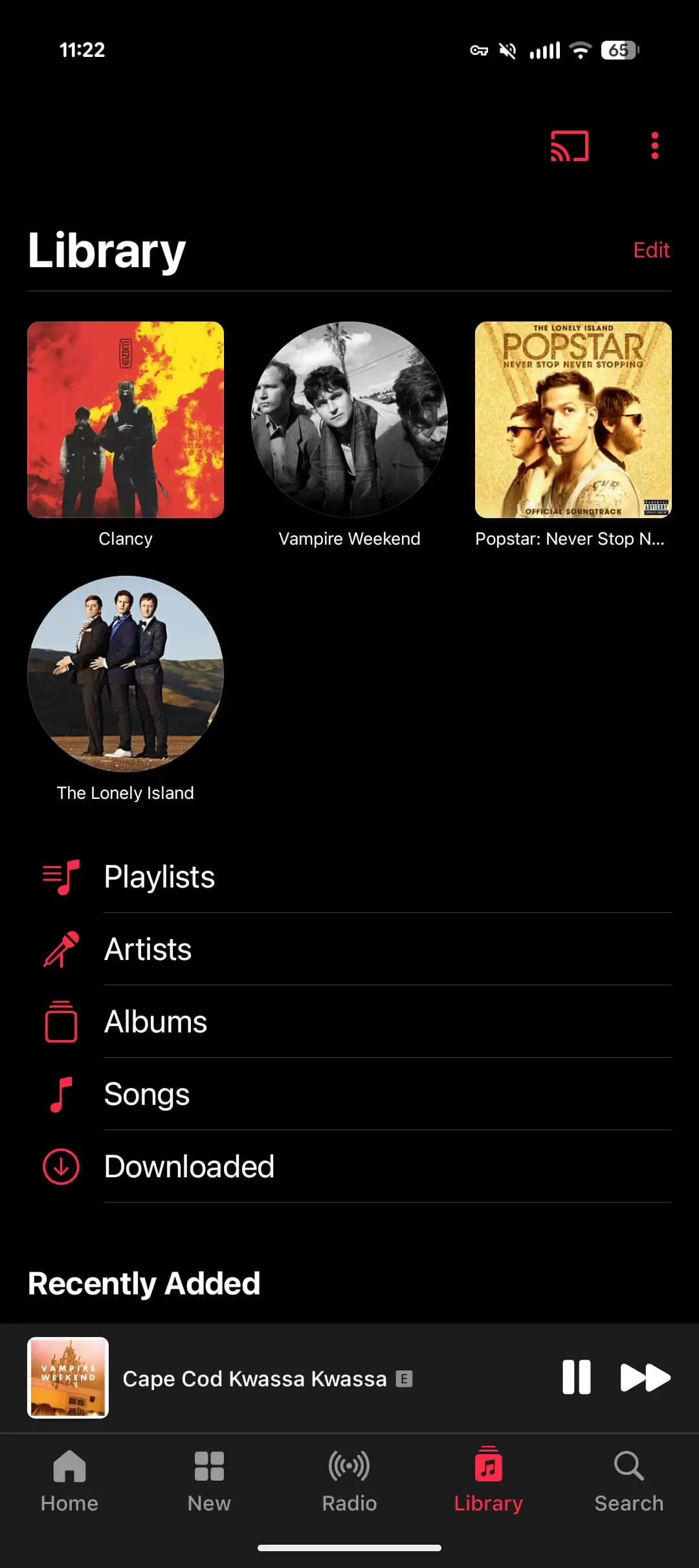
Task: Open the New tab
Action: (208, 1481)
